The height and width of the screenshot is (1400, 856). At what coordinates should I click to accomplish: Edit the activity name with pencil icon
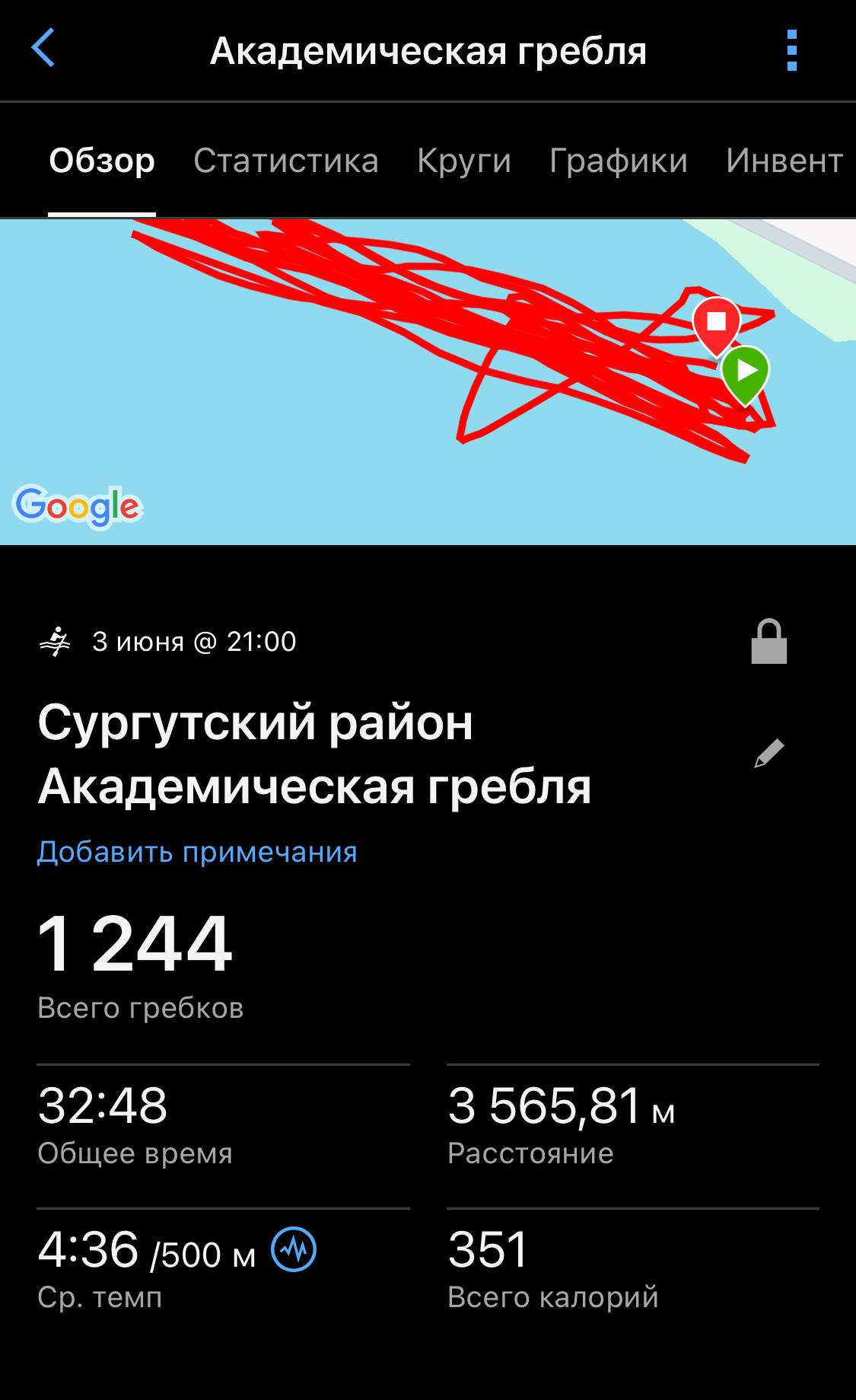pos(769,753)
